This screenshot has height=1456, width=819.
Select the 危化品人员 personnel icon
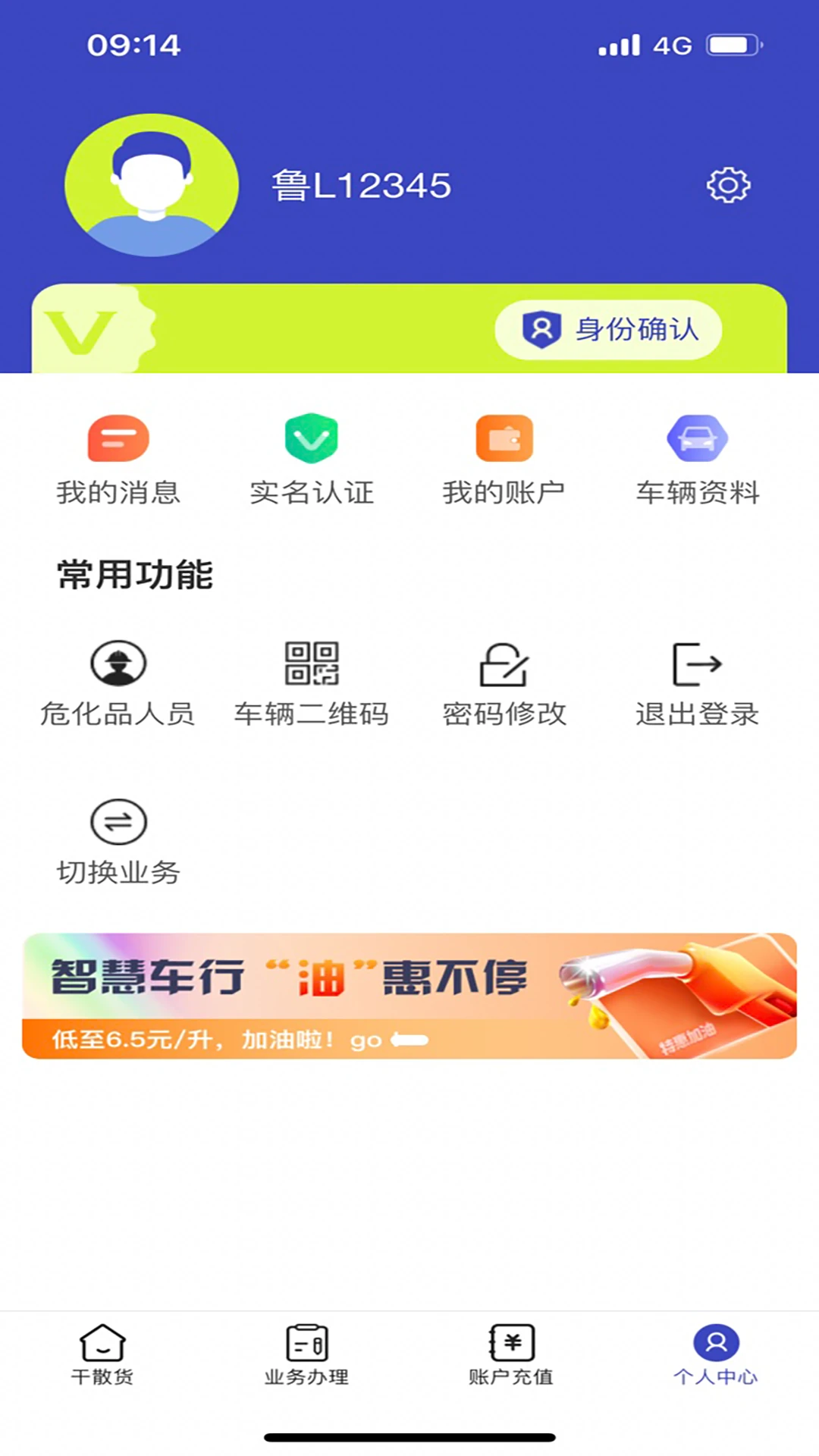(x=118, y=664)
